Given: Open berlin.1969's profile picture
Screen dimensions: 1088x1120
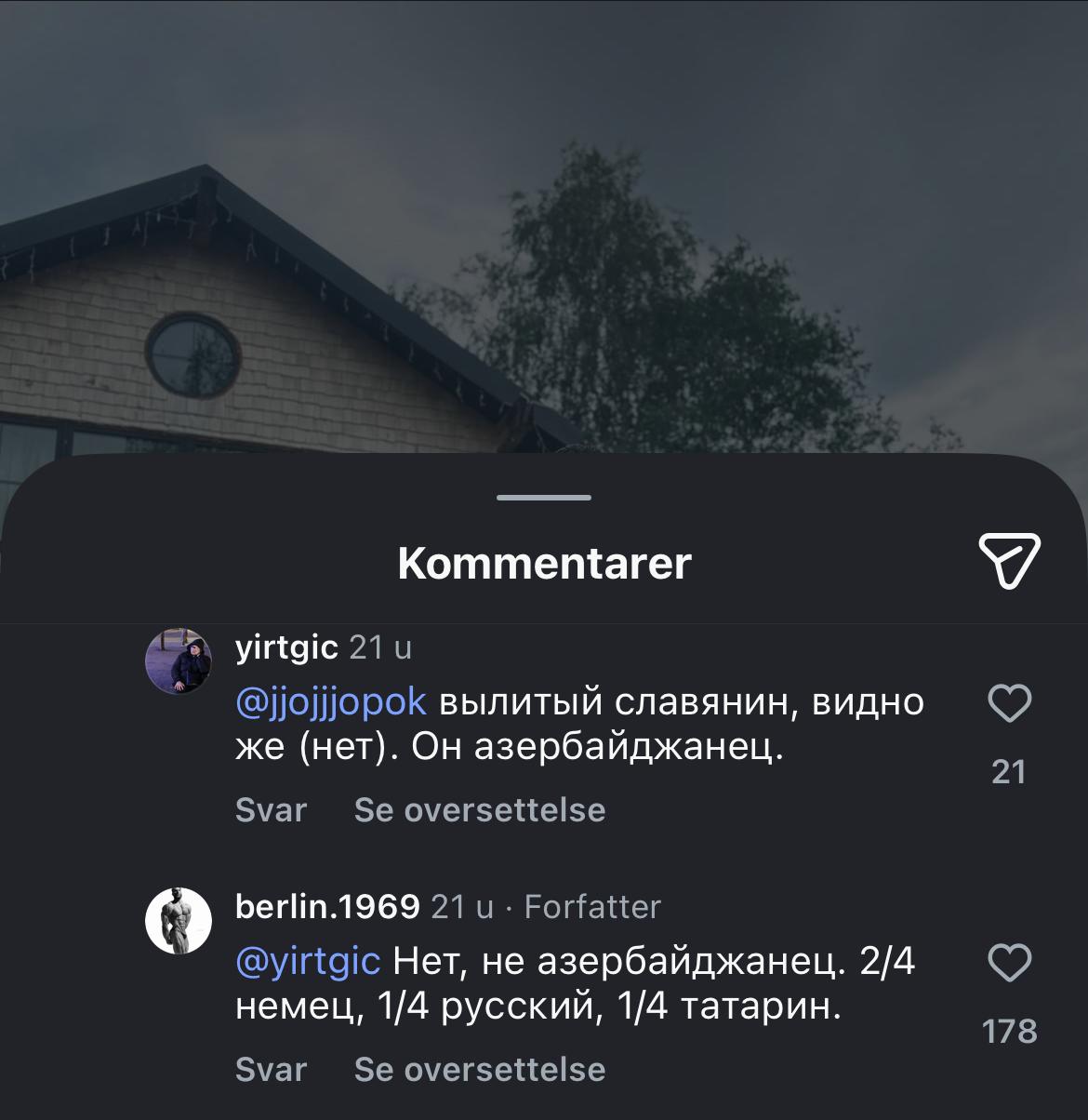Looking at the screenshot, I should (x=179, y=920).
